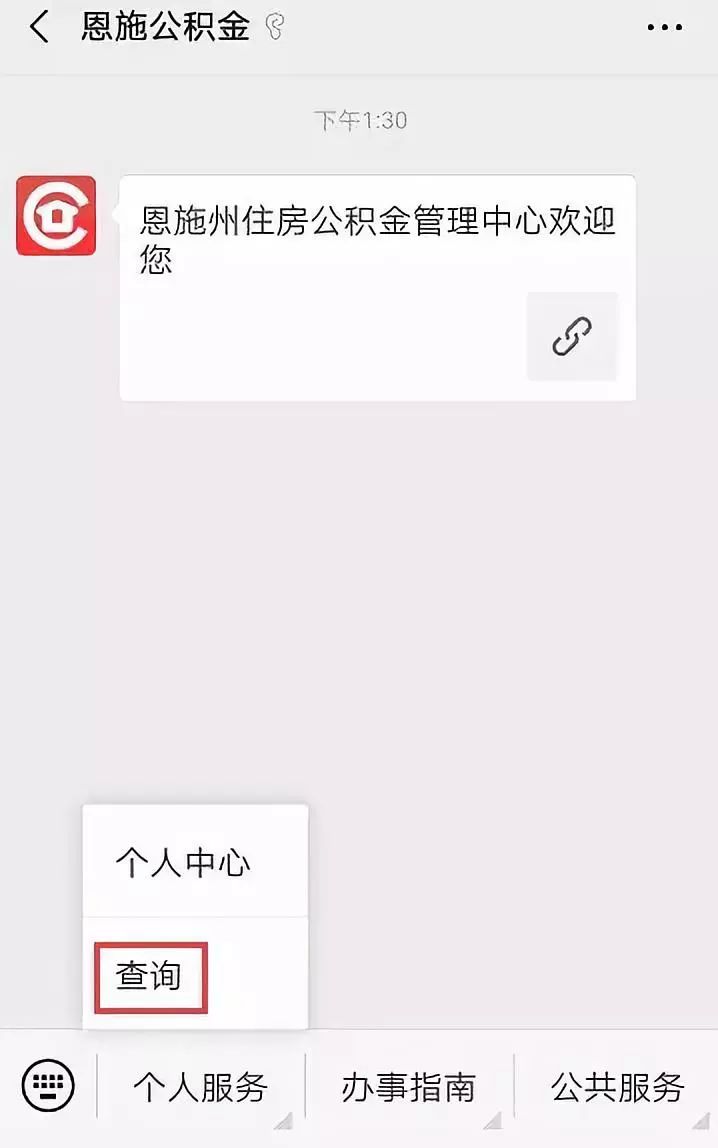The image size is (718, 1148).
Task: Tap the 个人服务 bottom menu
Action: (200, 1087)
